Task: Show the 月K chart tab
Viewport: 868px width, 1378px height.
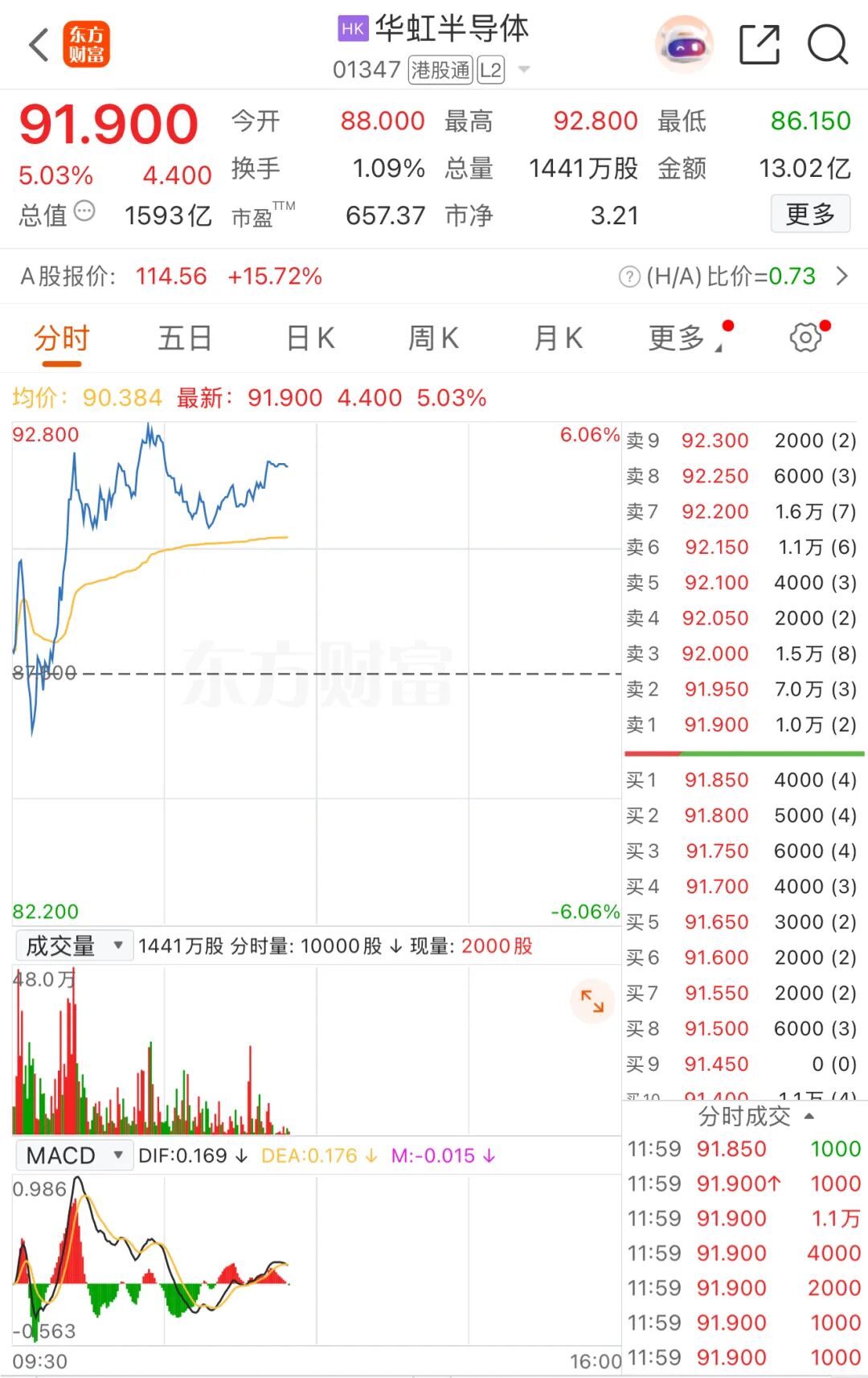Action: 558,338
